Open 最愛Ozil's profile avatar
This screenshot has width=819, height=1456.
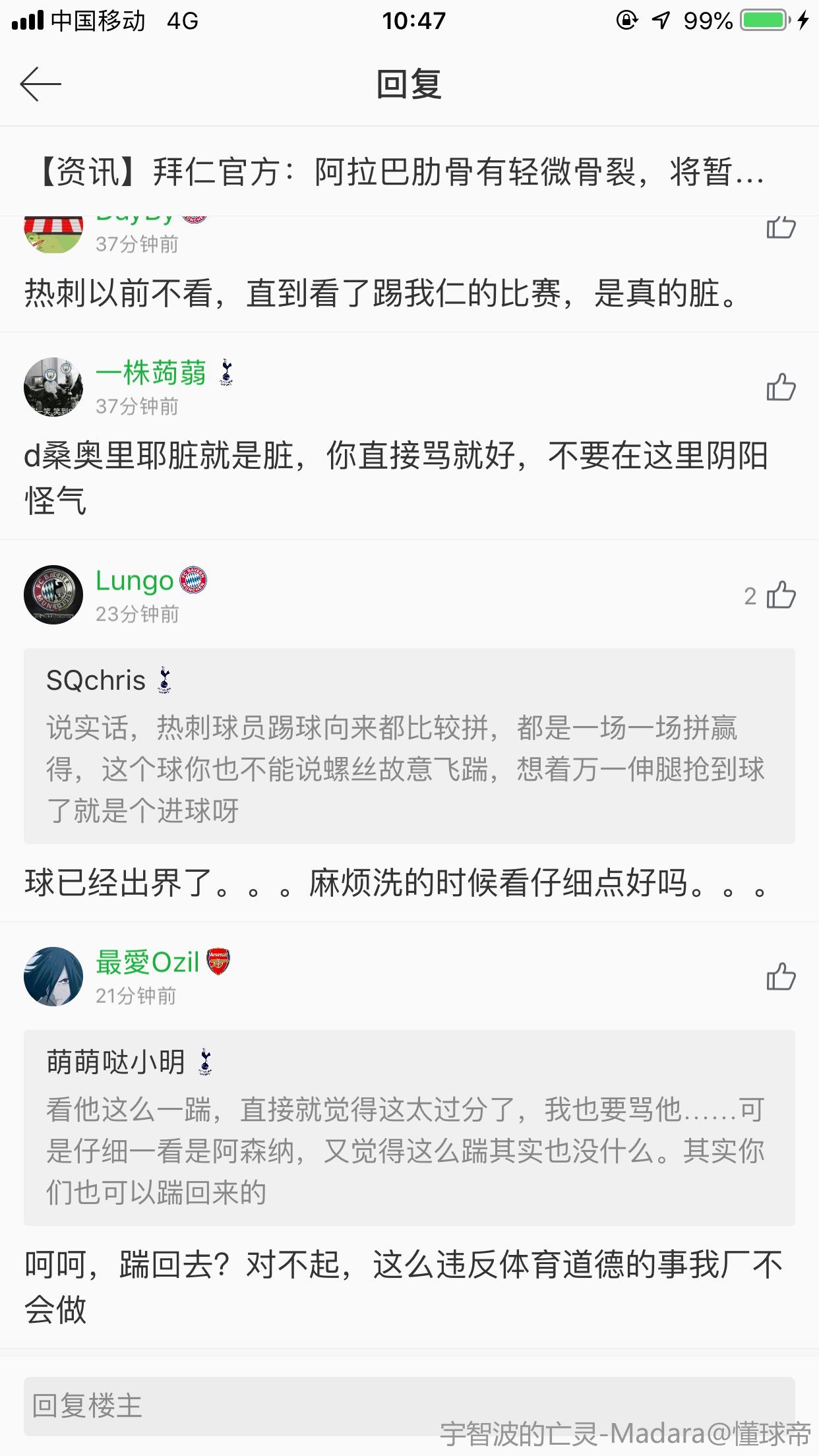pos(53,977)
